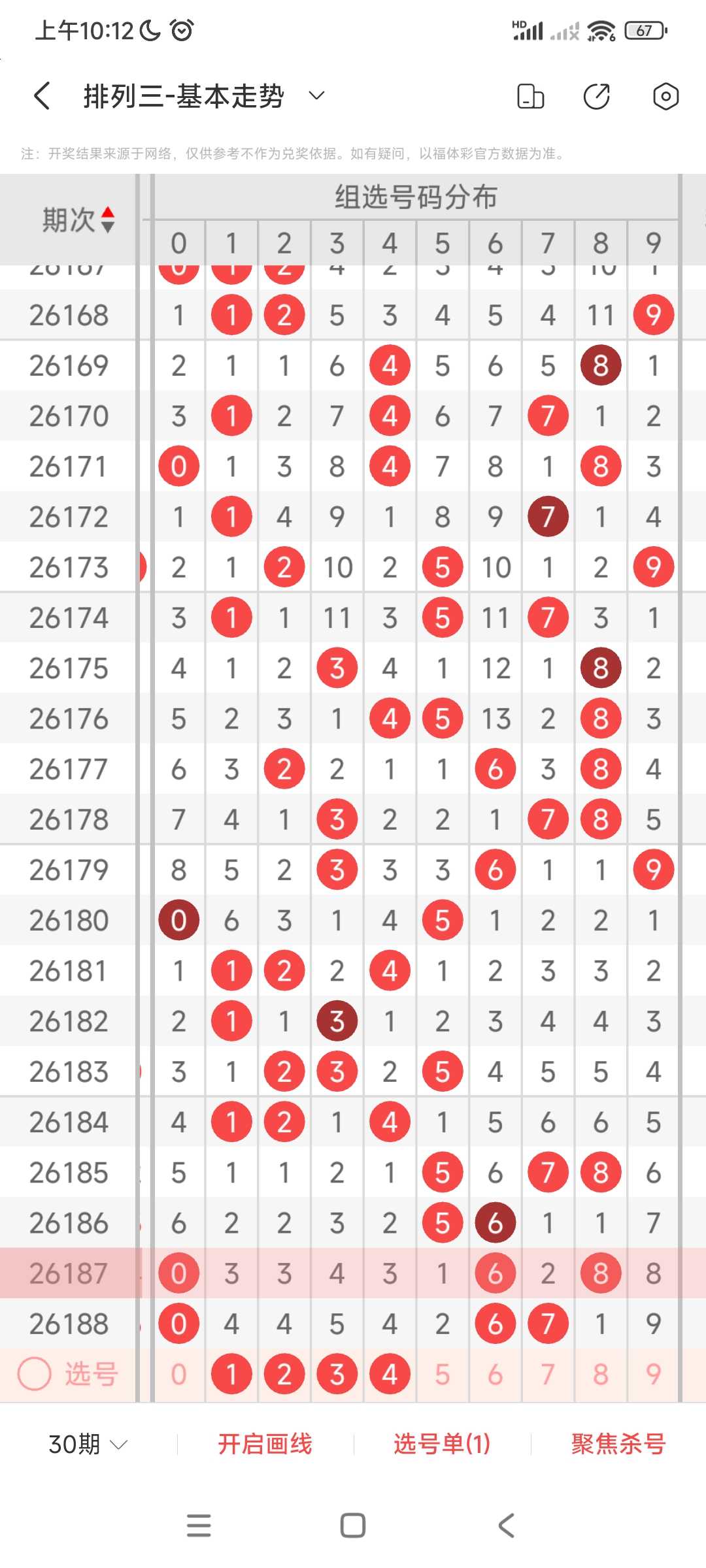Image resolution: width=706 pixels, height=1568 pixels.
Task: Select number 9 in the 选号 row
Action: click(654, 1374)
